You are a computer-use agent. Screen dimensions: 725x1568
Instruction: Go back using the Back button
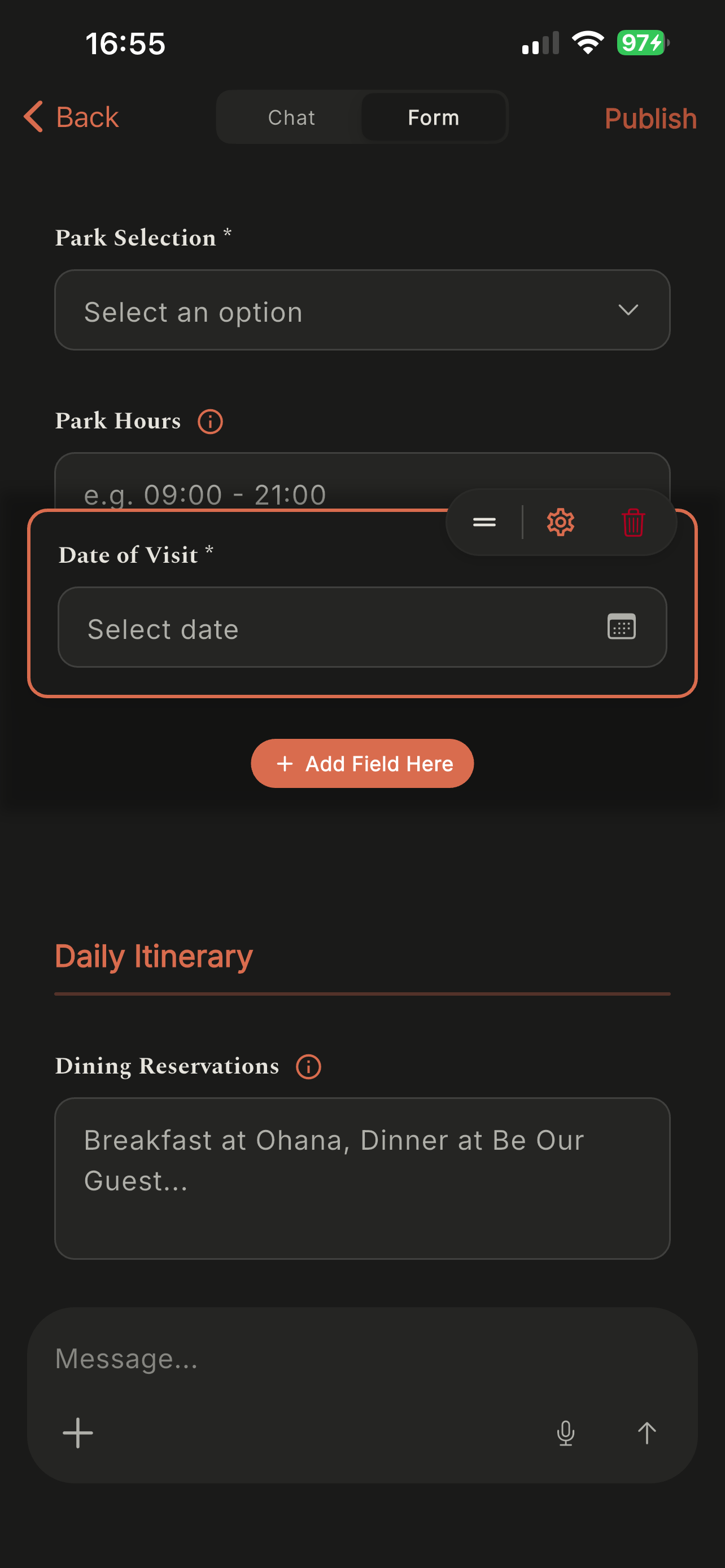point(71,117)
